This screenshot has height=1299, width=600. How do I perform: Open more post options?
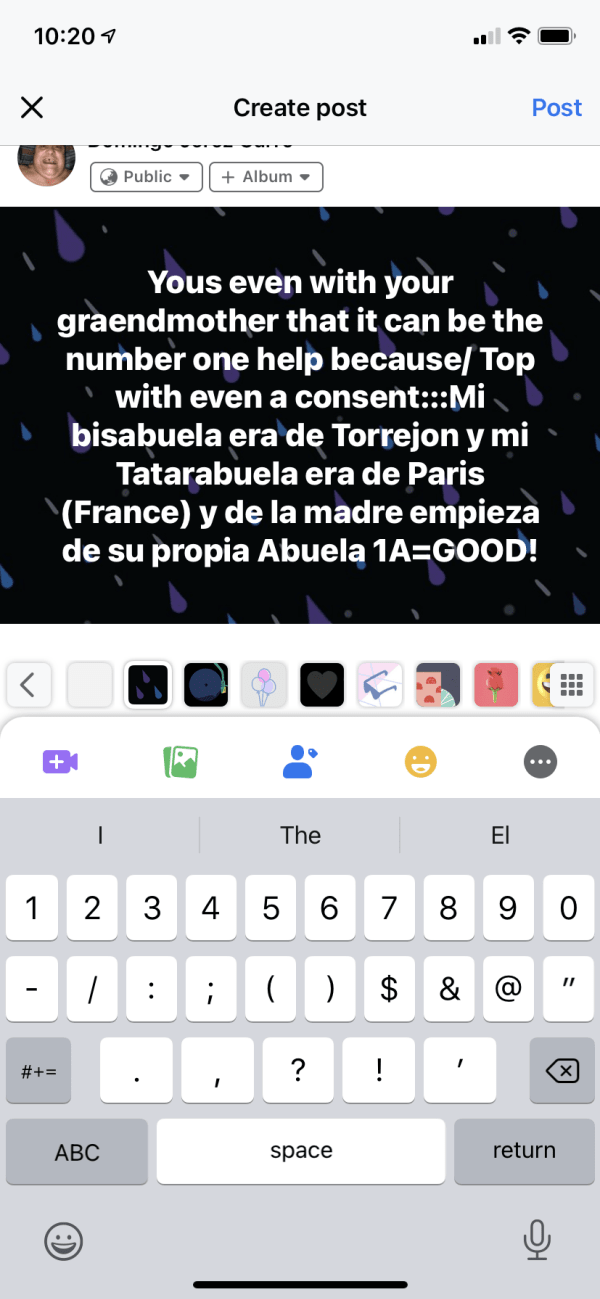coord(540,762)
